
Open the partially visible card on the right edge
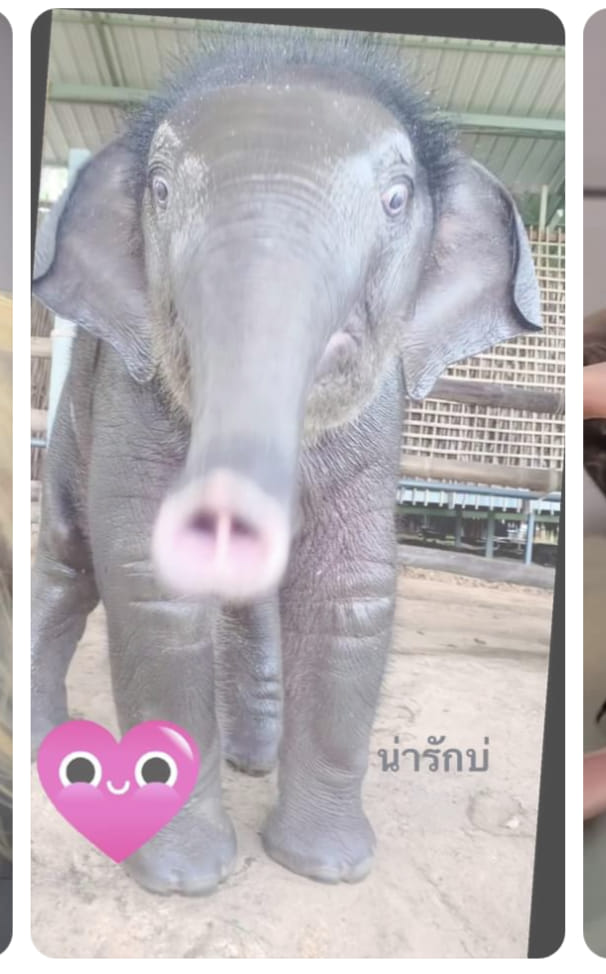pos(595,480)
